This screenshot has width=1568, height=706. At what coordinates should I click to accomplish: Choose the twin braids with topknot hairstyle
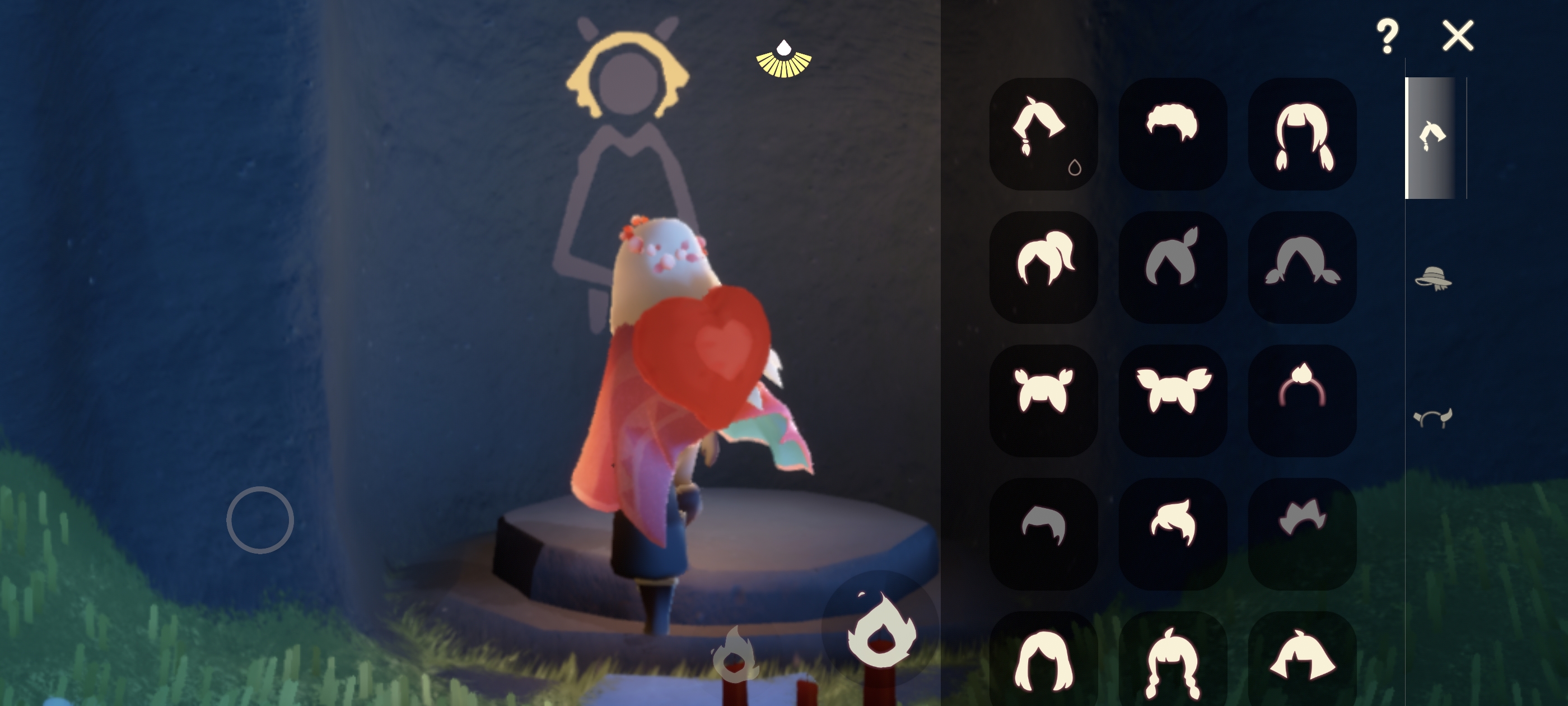point(1172,661)
